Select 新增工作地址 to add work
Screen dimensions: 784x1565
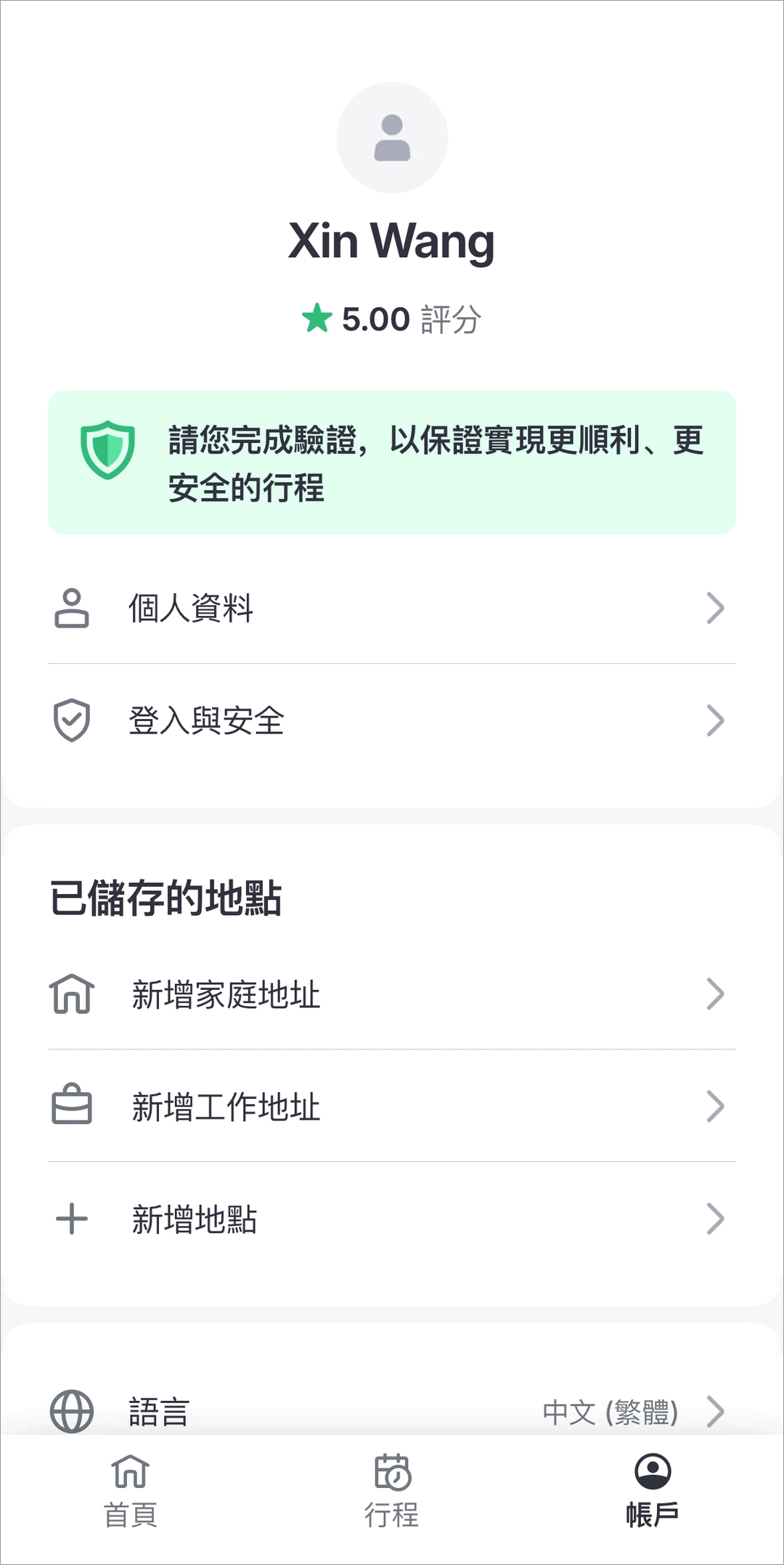pyautogui.click(x=392, y=1107)
